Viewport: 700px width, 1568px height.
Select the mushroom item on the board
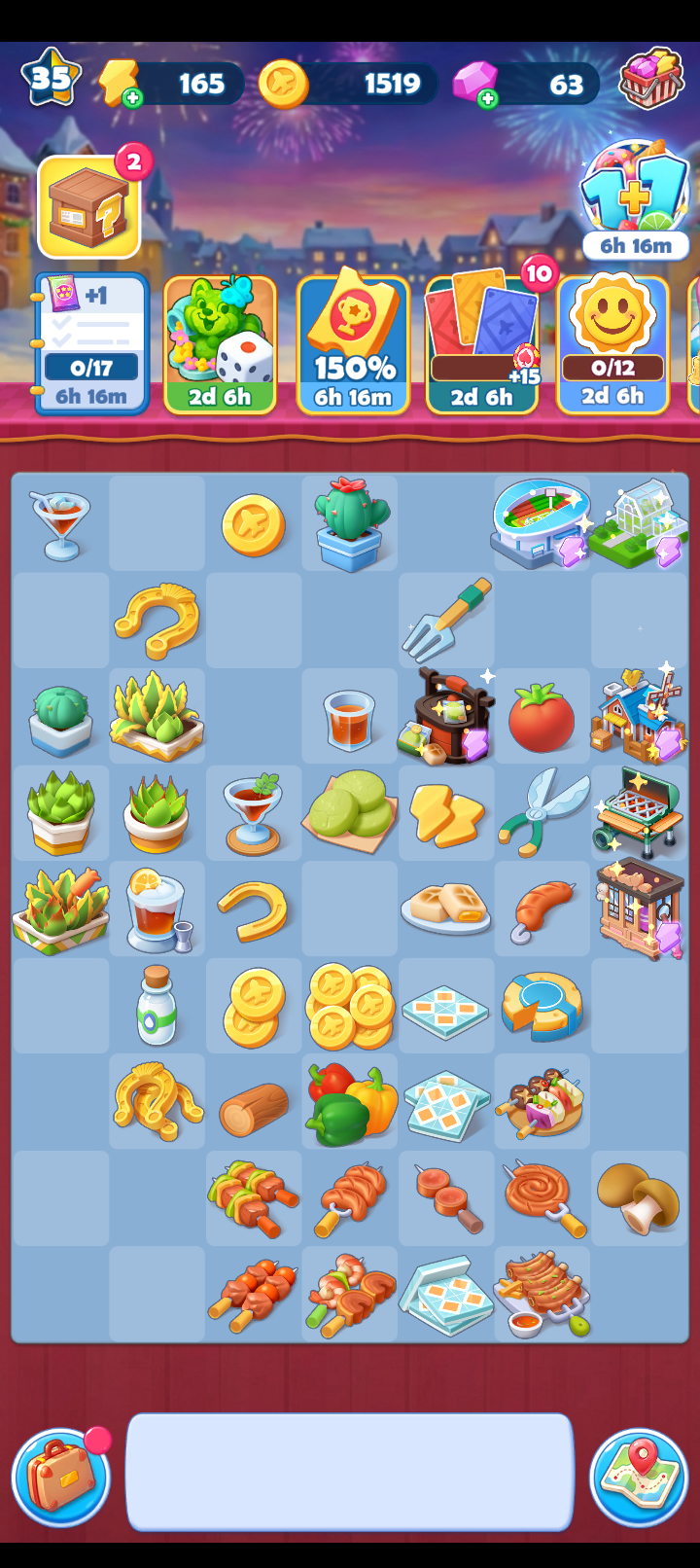click(639, 1197)
